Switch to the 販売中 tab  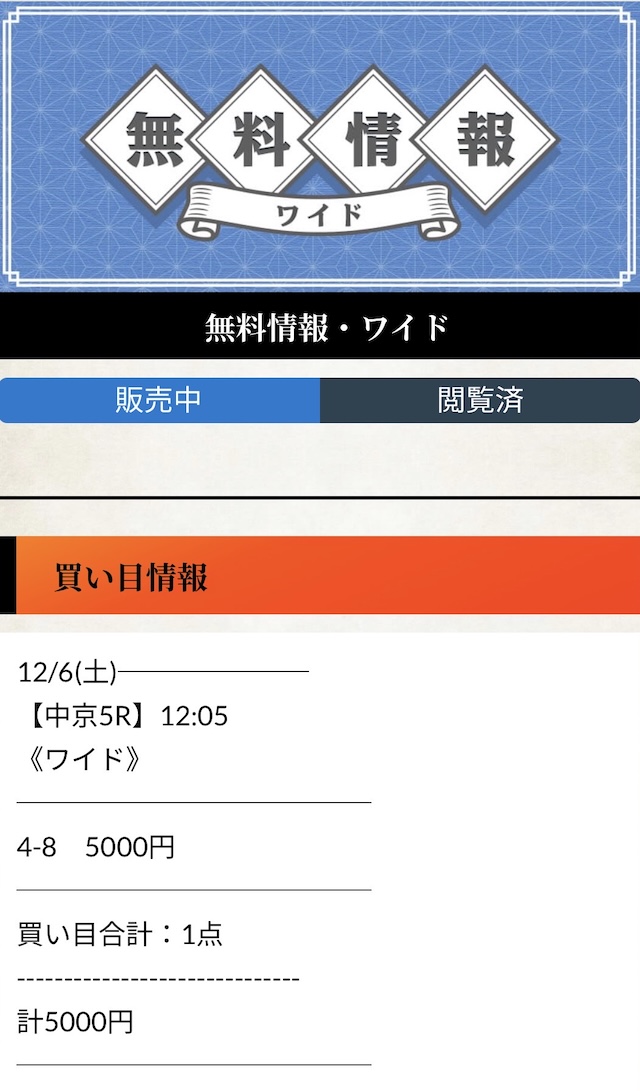click(x=160, y=400)
